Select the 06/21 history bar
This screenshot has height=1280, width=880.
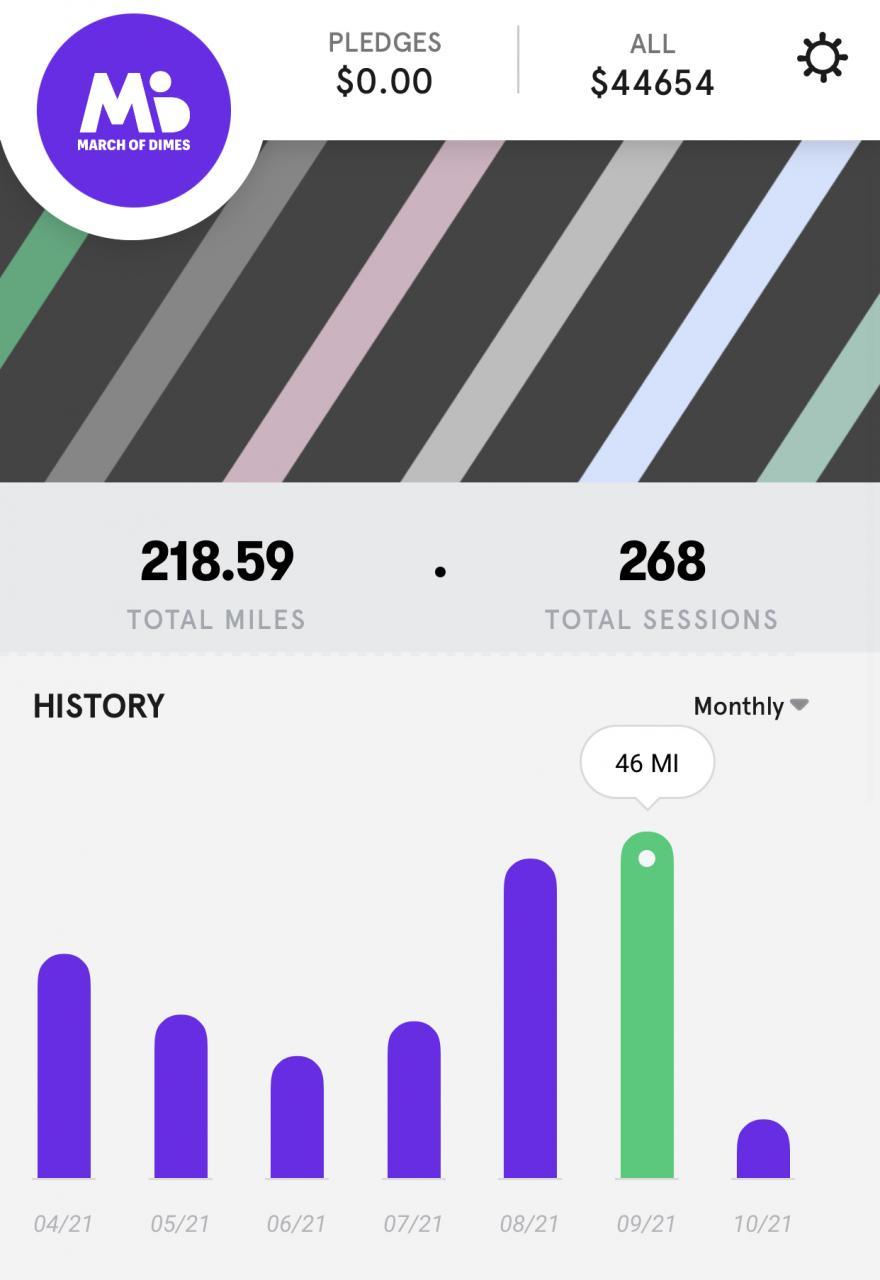(297, 1118)
